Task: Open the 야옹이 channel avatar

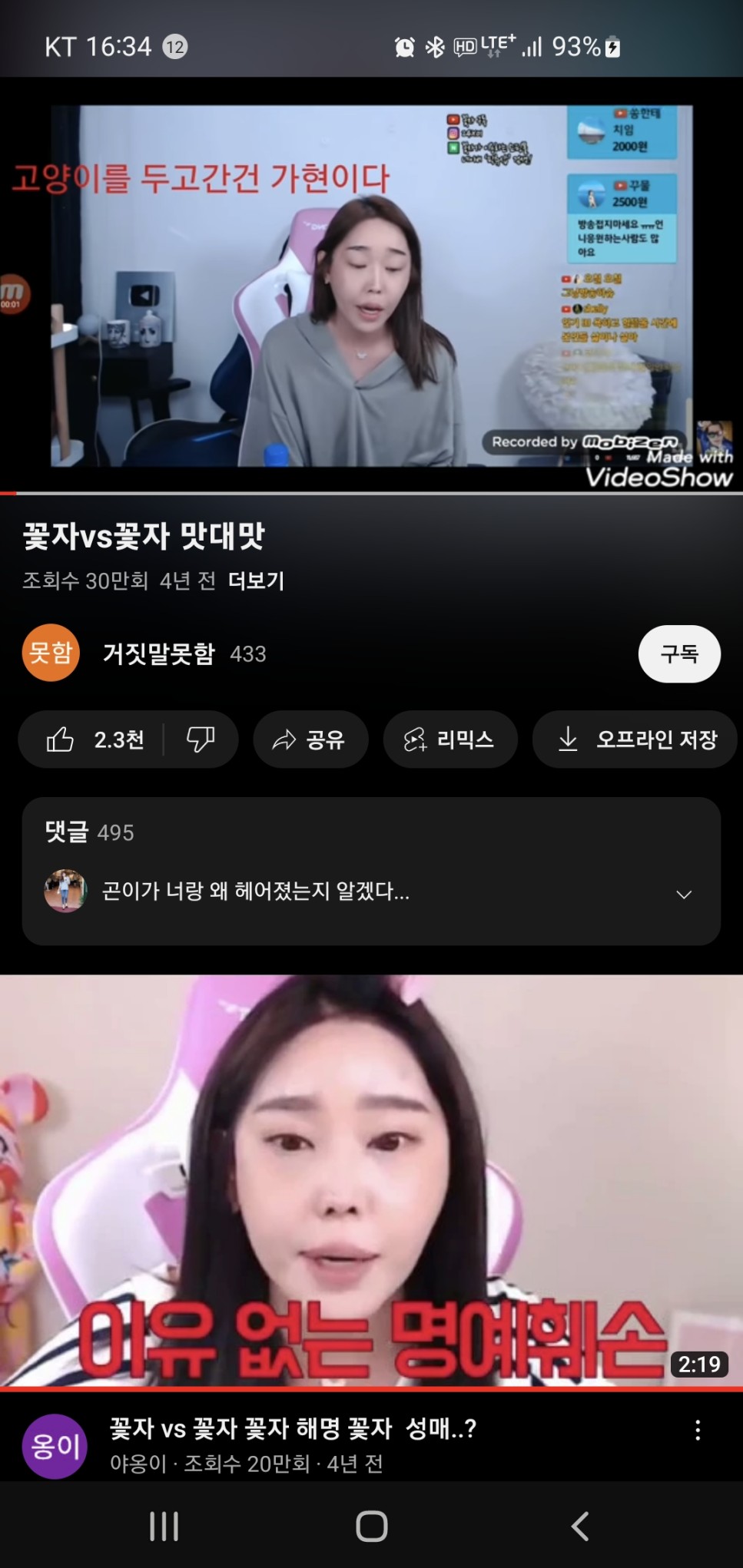Action: coord(55,1446)
